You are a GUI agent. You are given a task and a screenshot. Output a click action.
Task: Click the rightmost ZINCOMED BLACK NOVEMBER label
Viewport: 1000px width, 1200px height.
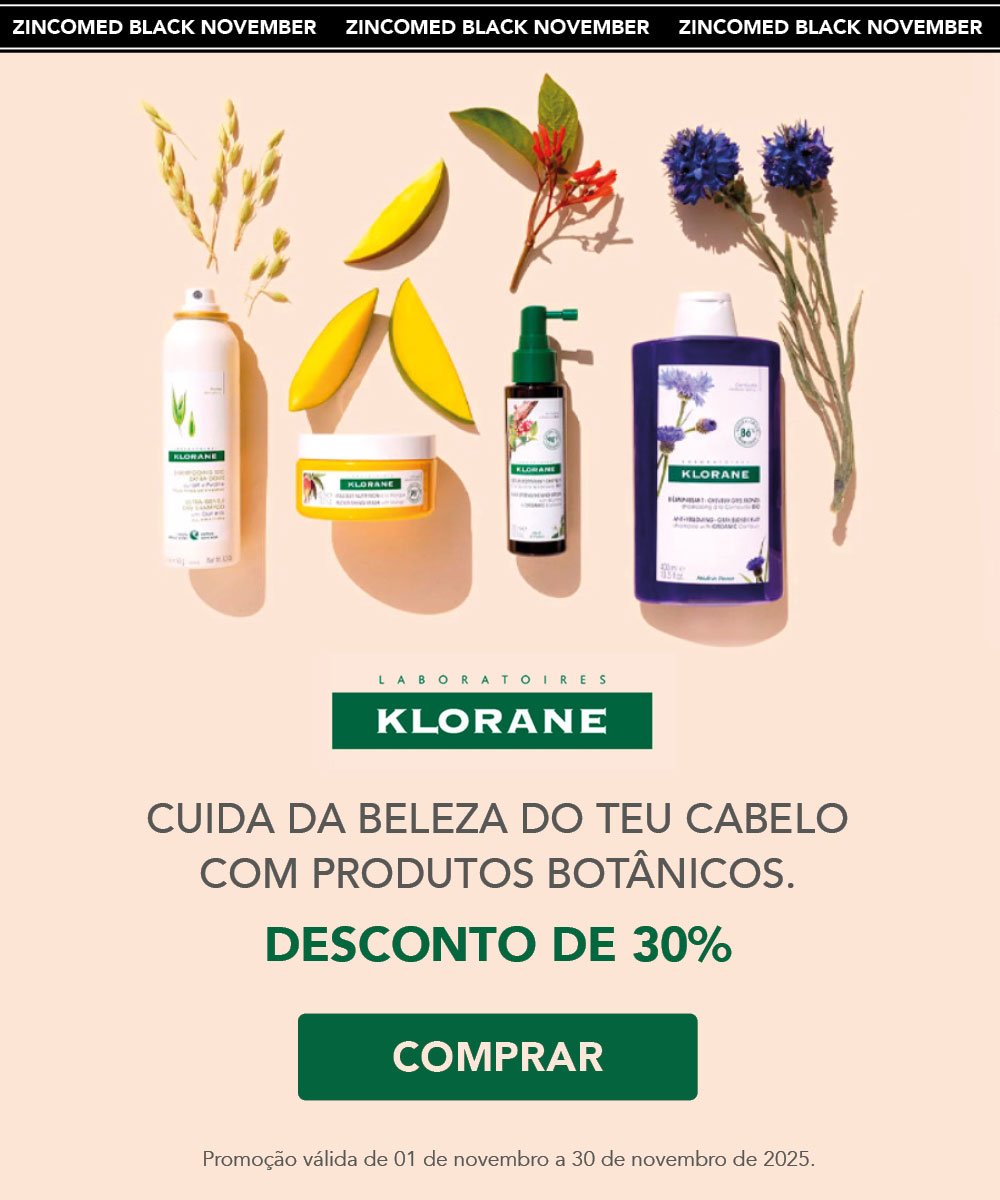click(x=832, y=28)
